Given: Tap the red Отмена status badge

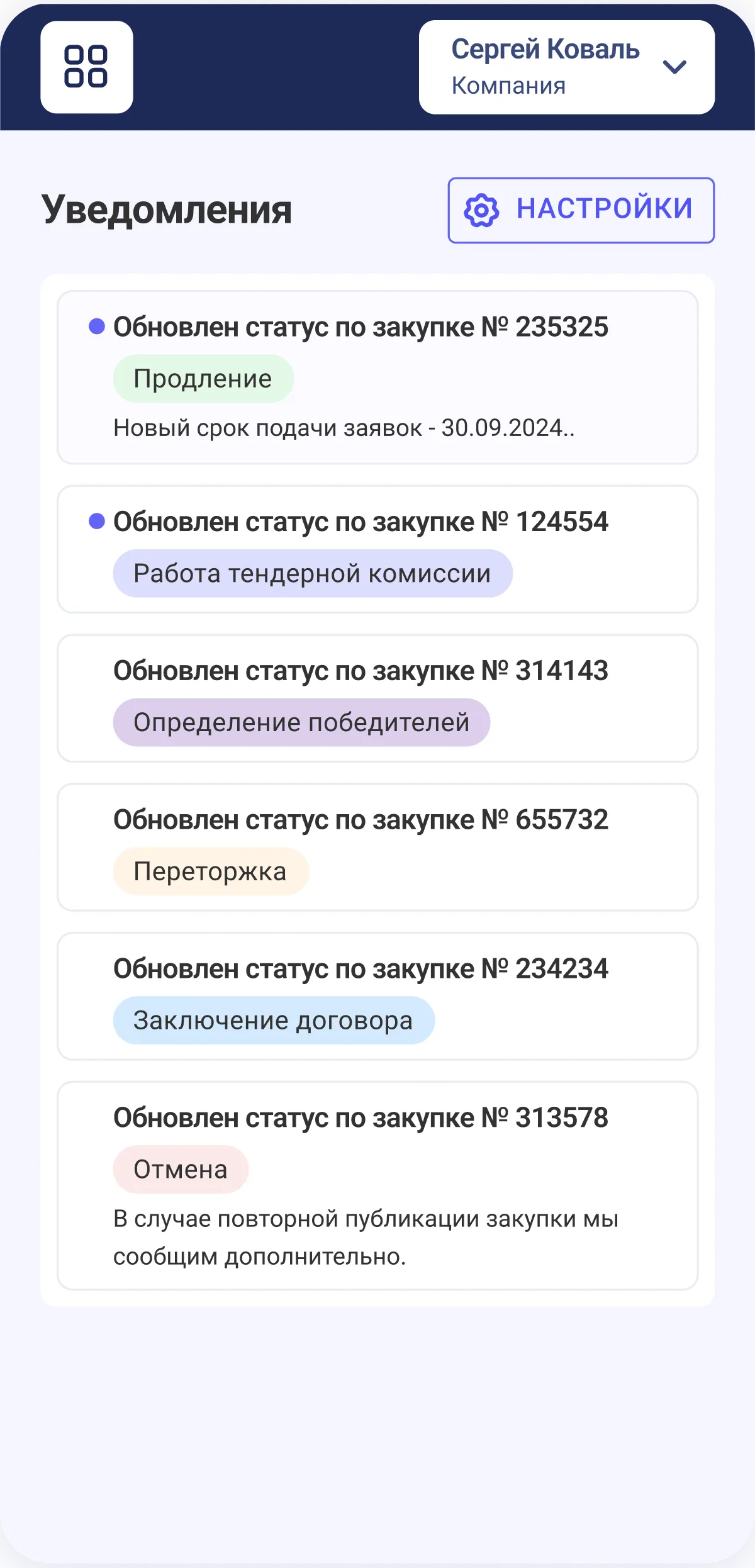Looking at the screenshot, I should (180, 1170).
